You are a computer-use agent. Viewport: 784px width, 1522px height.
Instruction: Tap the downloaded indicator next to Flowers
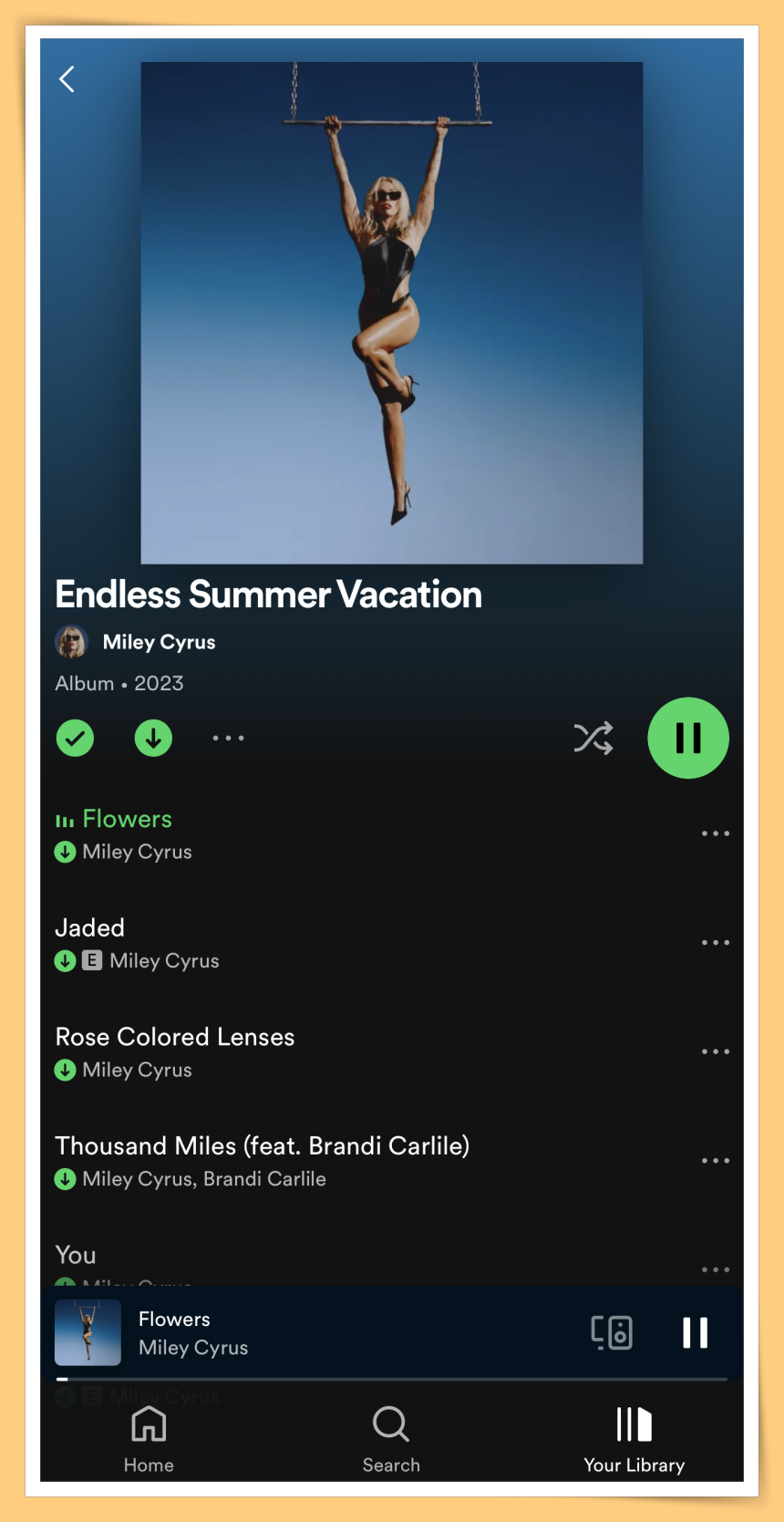click(x=65, y=852)
